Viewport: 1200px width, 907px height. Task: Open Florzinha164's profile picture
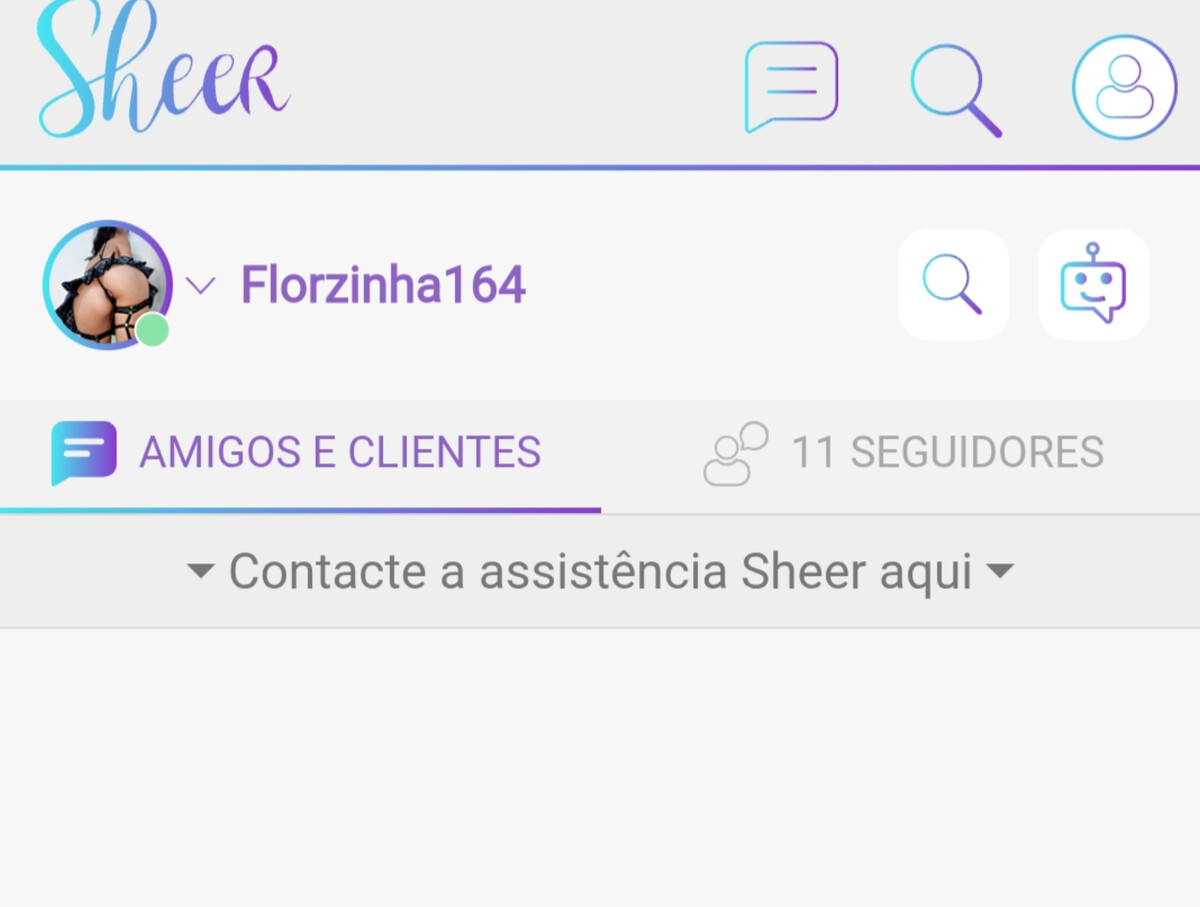[x=107, y=285]
